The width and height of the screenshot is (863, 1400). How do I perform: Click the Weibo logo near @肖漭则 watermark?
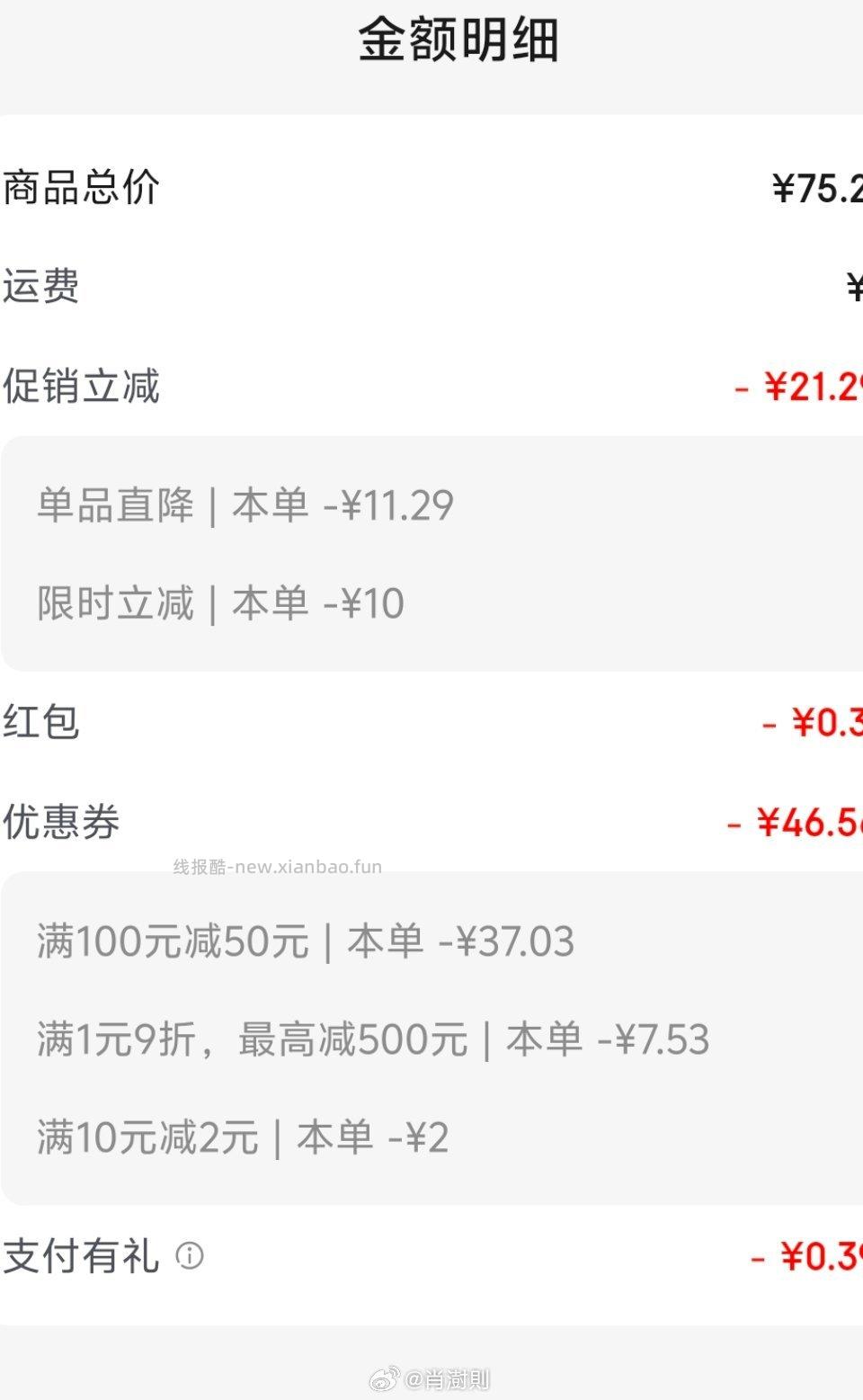[385, 1378]
